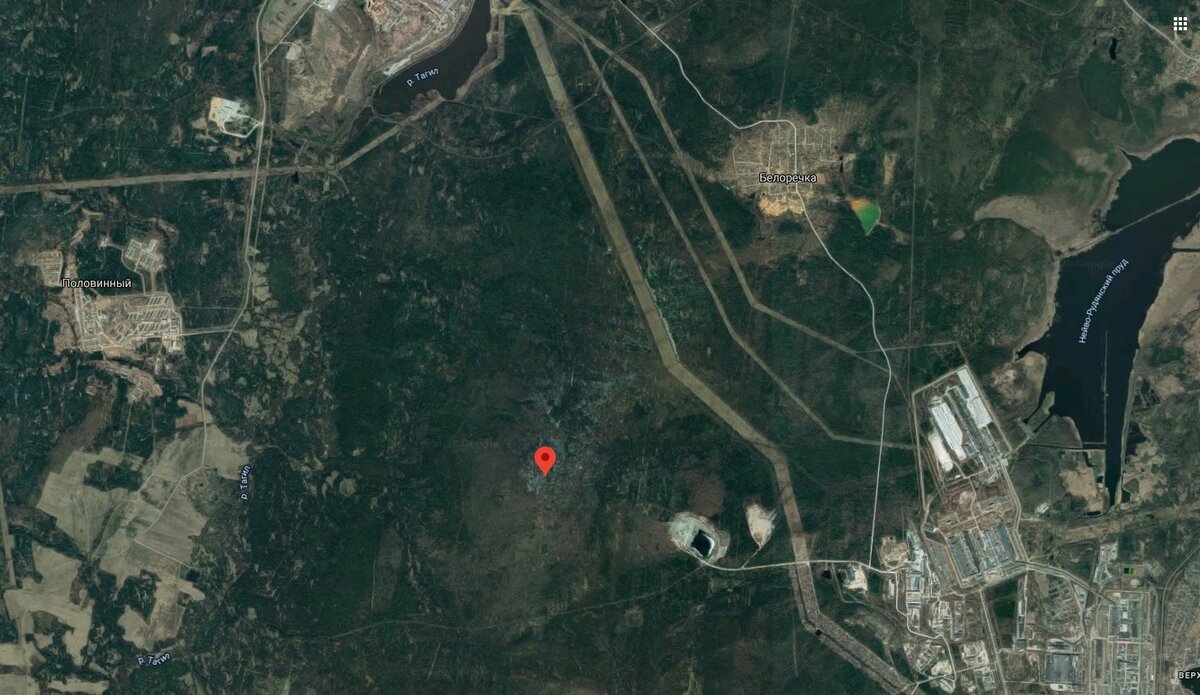Select the Белоречка place label
The width and height of the screenshot is (1200, 695).
(x=788, y=178)
